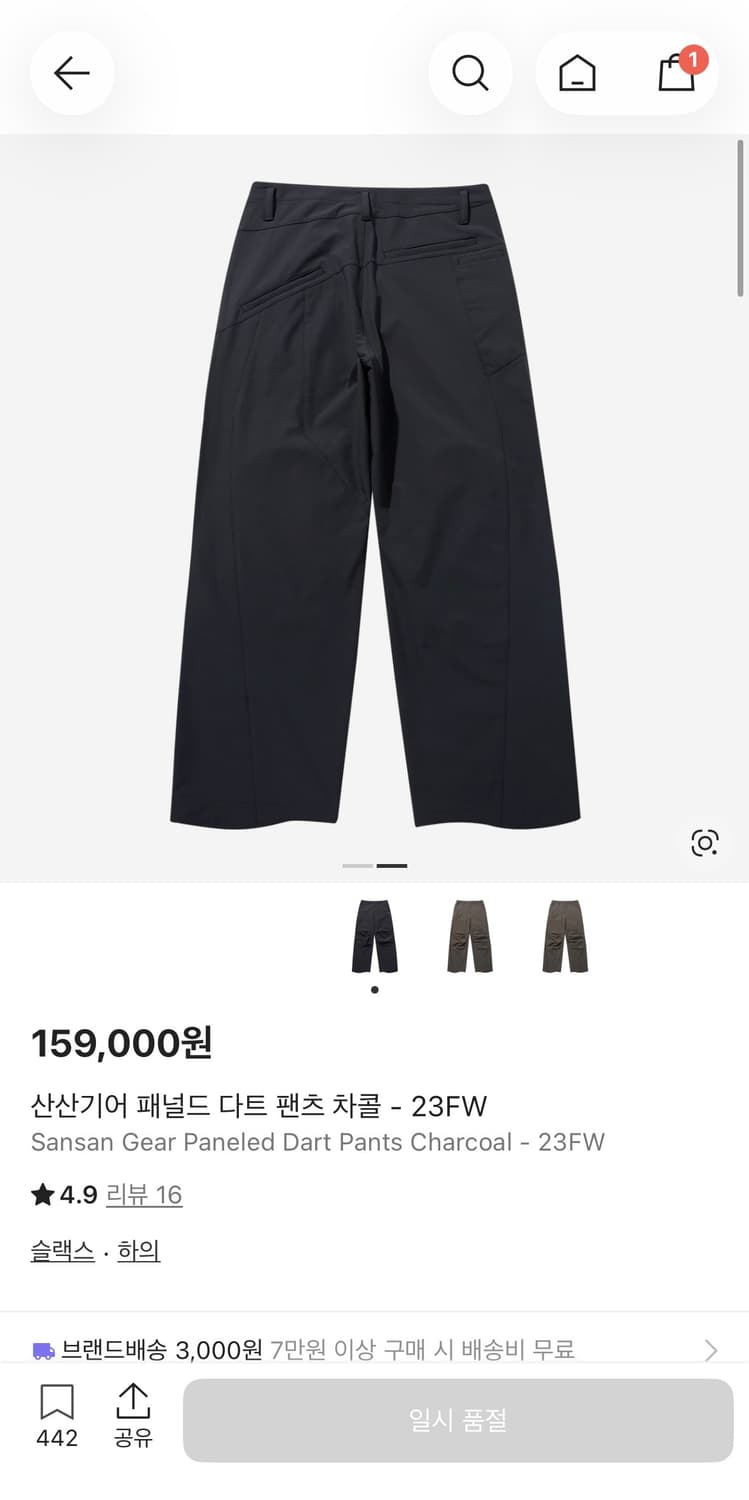Tap the 442 bookmark count
This screenshot has height=1500, width=749.
point(57,1439)
